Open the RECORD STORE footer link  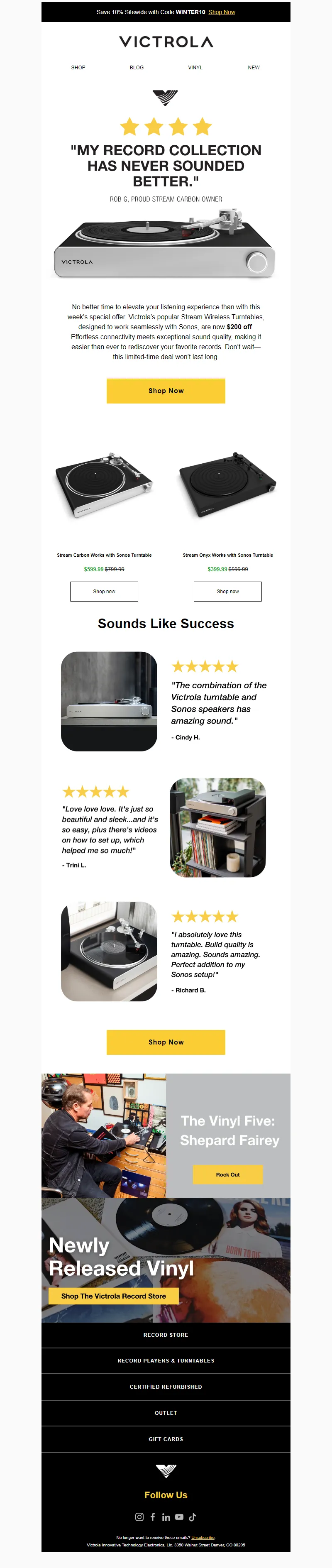coord(166,1334)
